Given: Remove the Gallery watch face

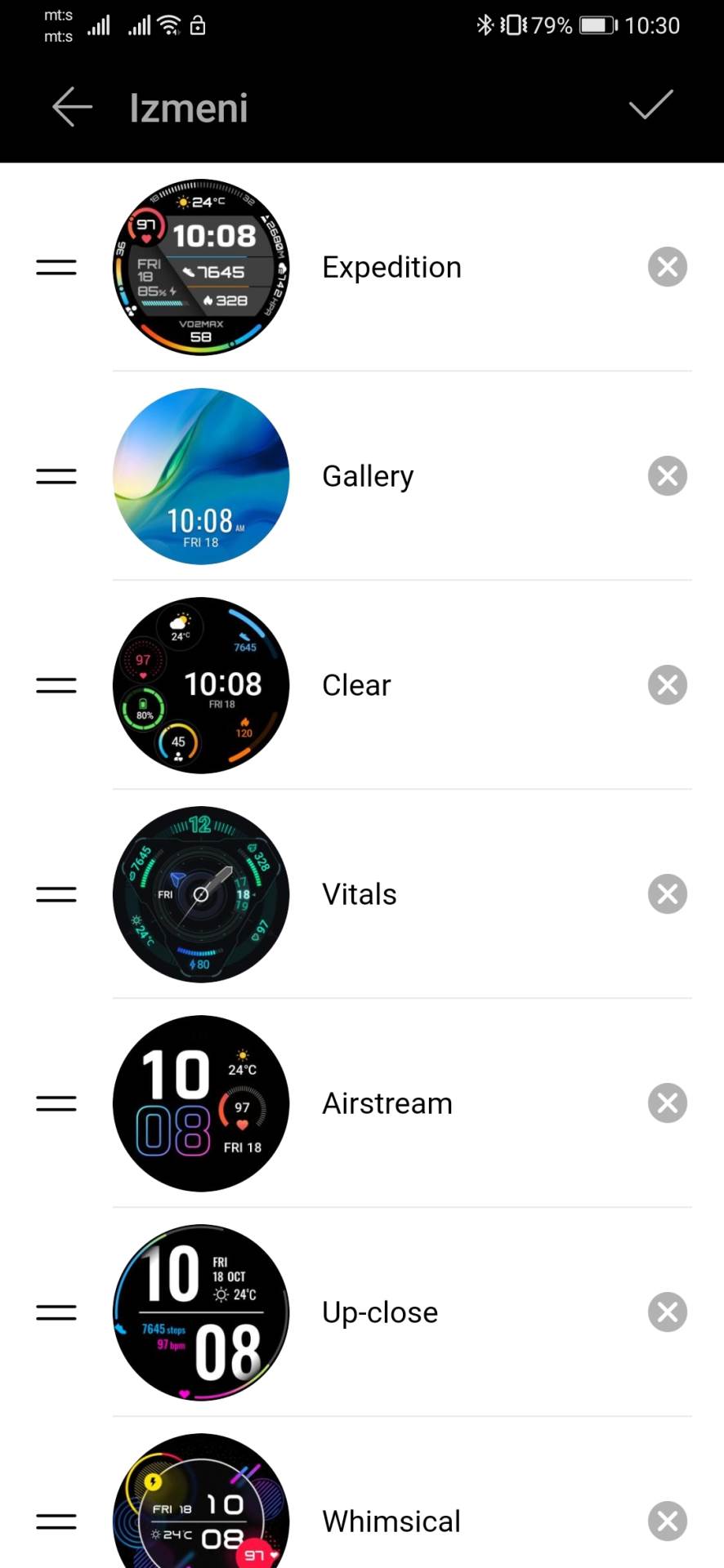Looking at the screenshot, I should (668, 475).
